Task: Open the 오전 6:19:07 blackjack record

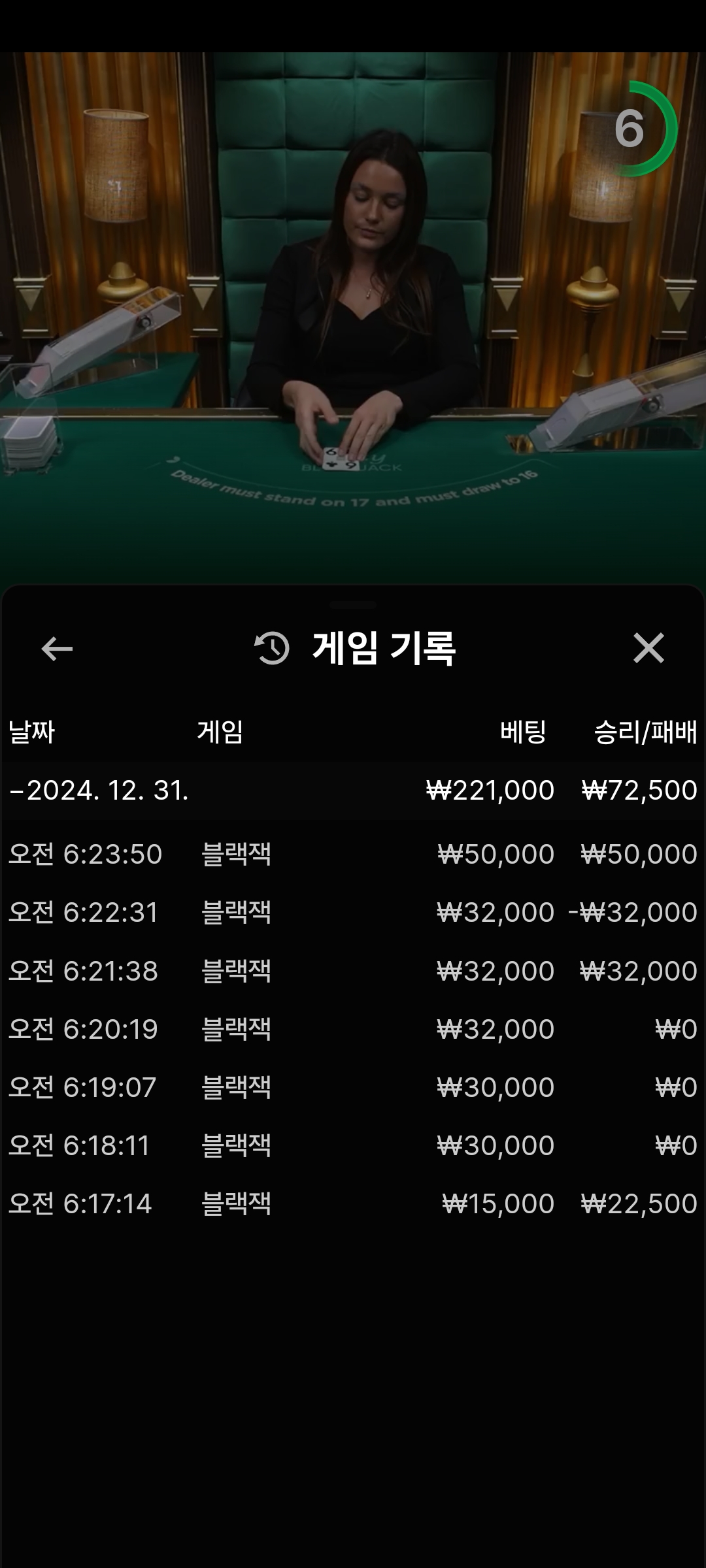Action: (x=353, y=1087)
